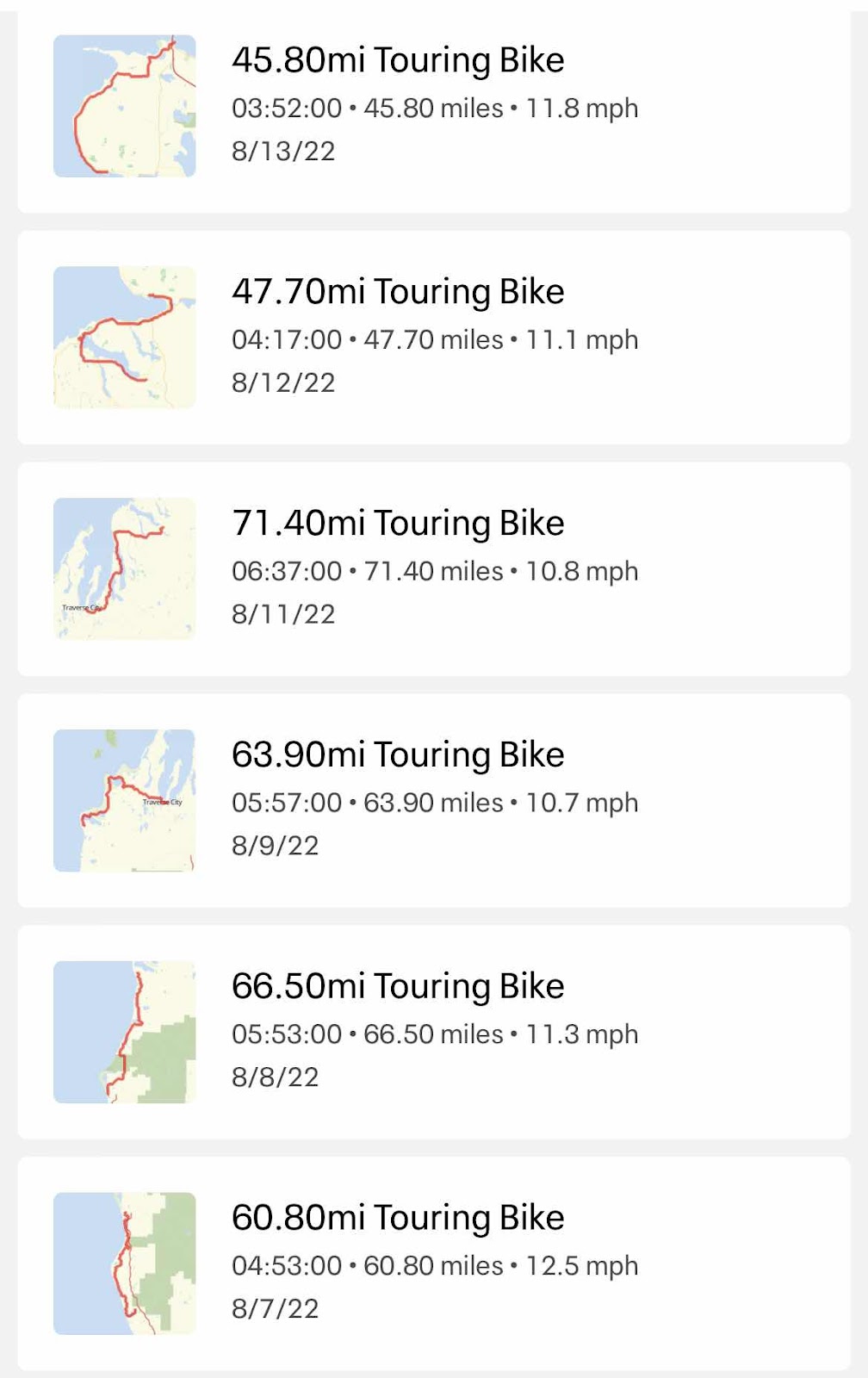Tap the 60.80mi ride from 8/7/22
The width and height of the screenshot is (868, 1378).
pos(398,1219)
